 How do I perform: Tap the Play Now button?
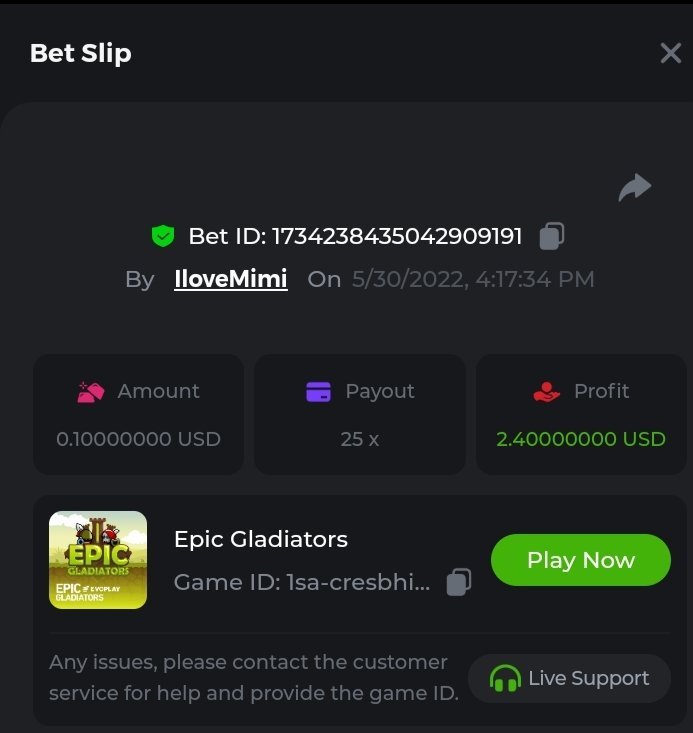580,560
